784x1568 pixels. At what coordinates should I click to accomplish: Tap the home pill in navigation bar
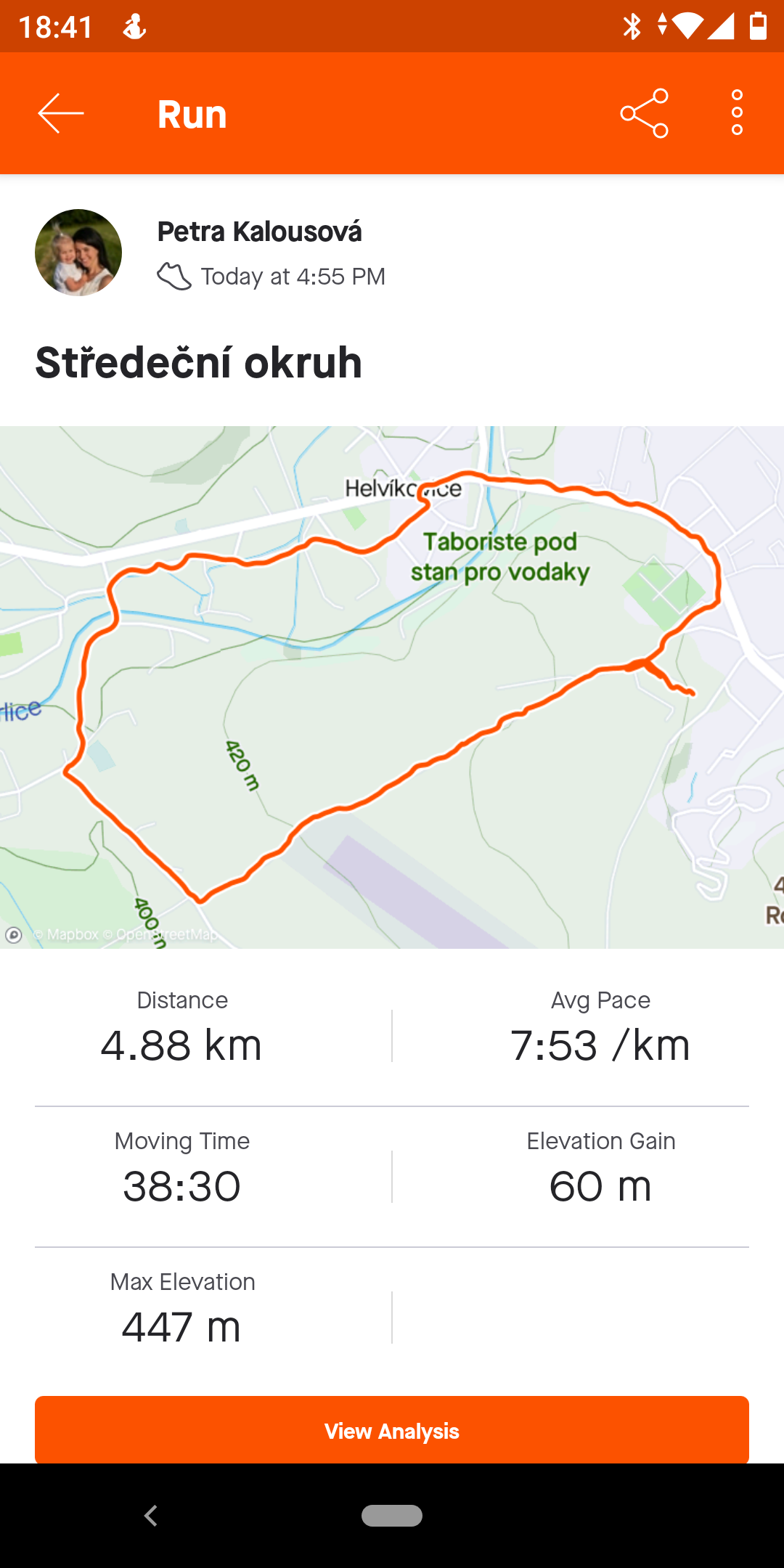(x=392, y=1516)
